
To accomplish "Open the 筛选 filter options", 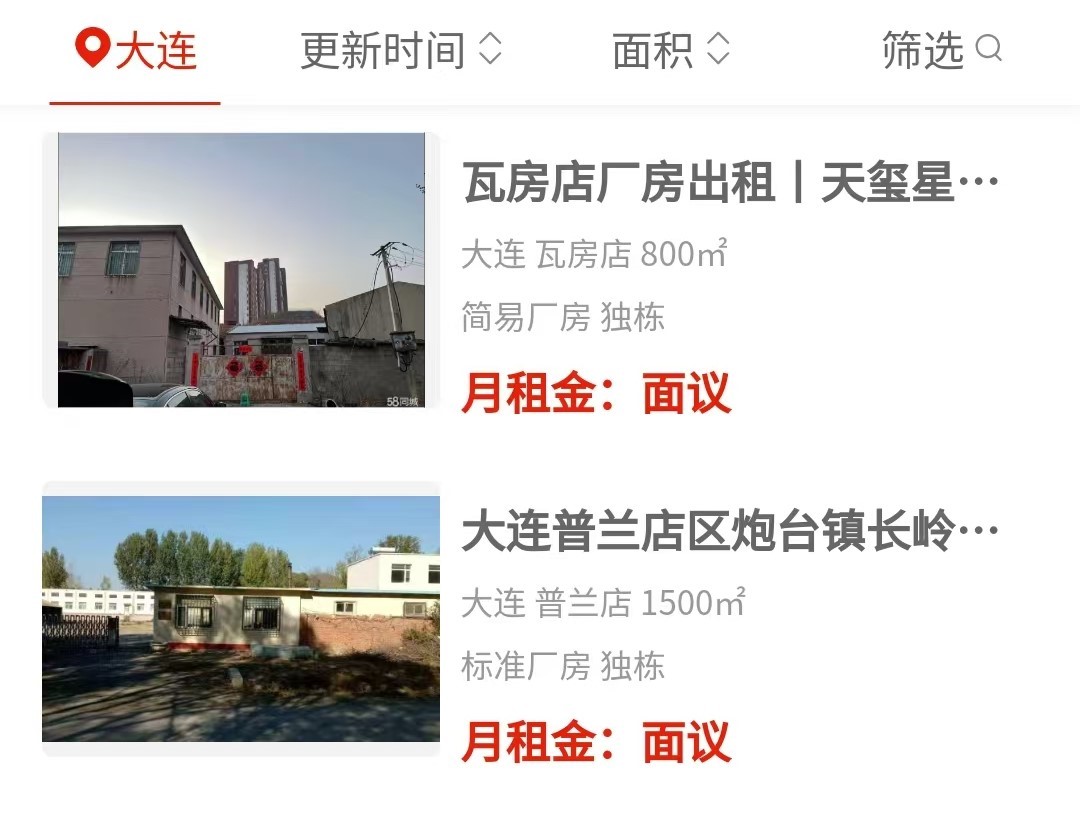I will (940, 50).
